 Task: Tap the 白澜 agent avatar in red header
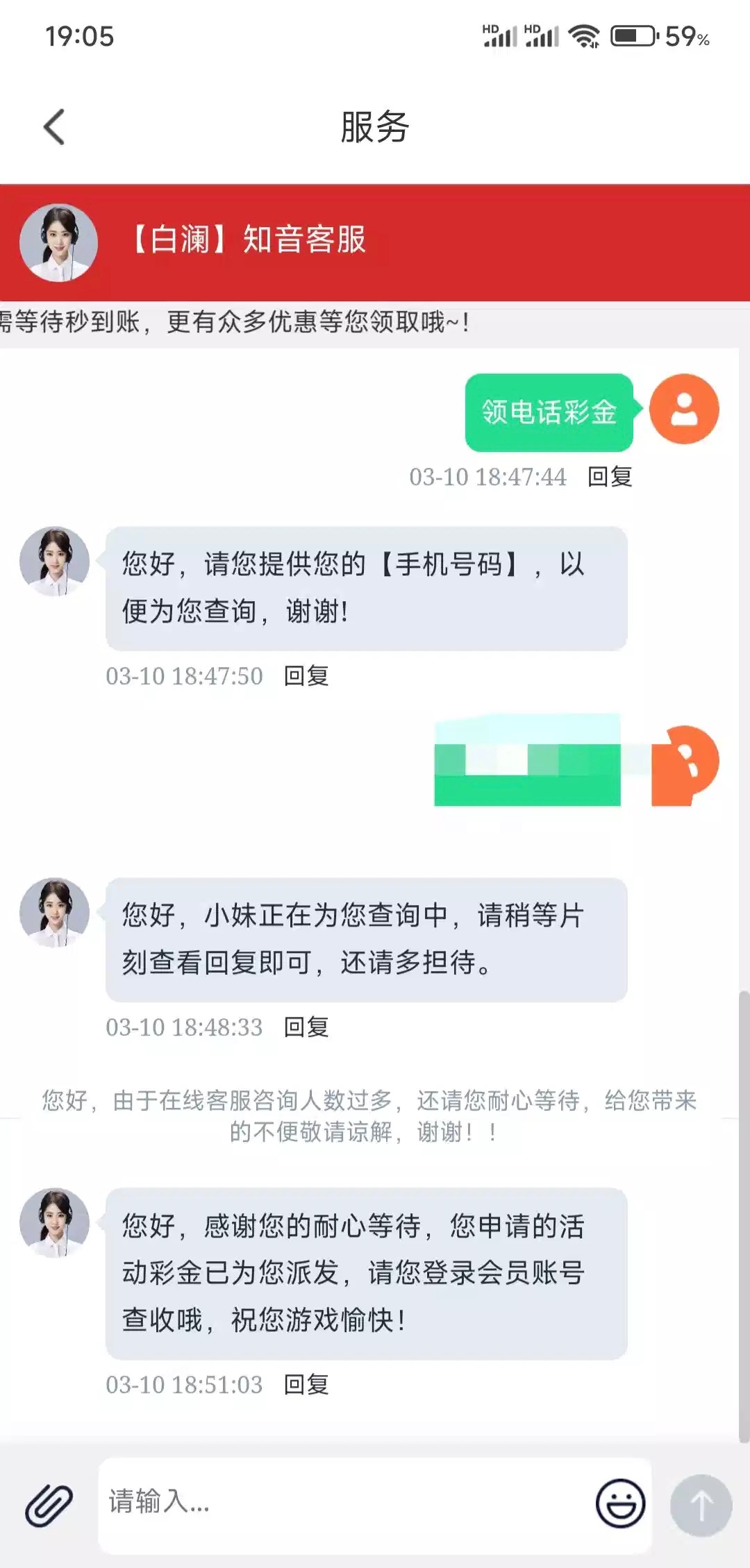59,242
